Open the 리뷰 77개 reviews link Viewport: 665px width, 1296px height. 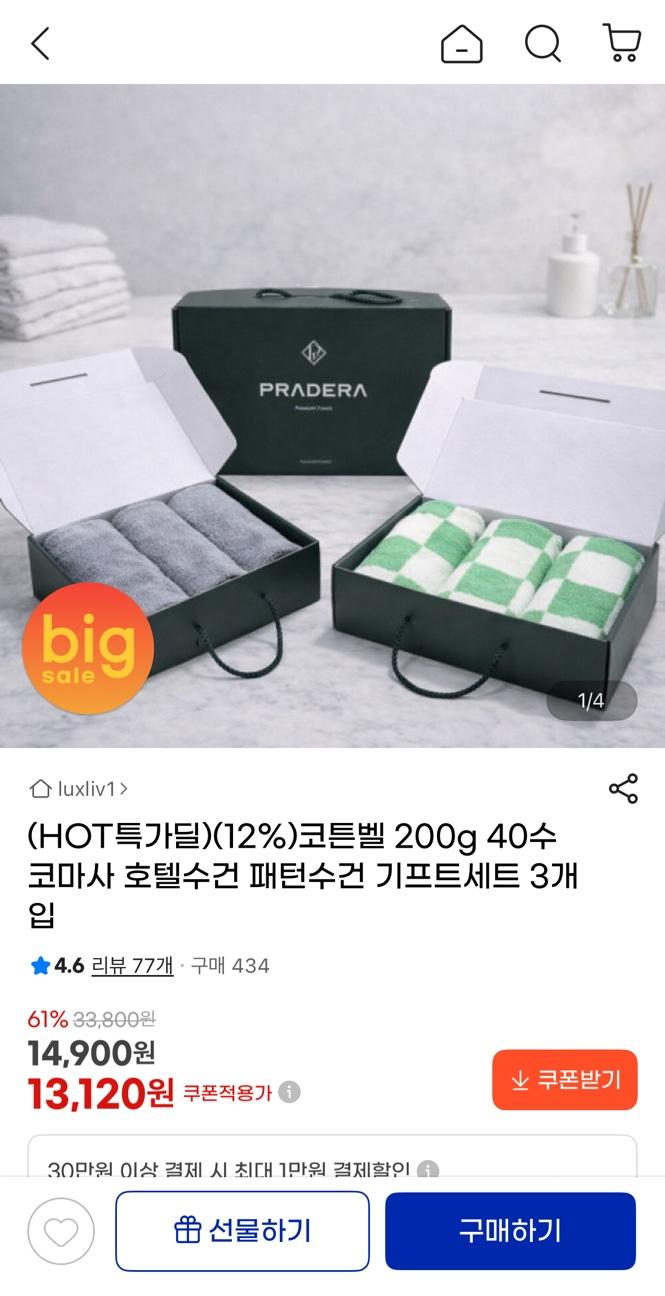(132, 966)
